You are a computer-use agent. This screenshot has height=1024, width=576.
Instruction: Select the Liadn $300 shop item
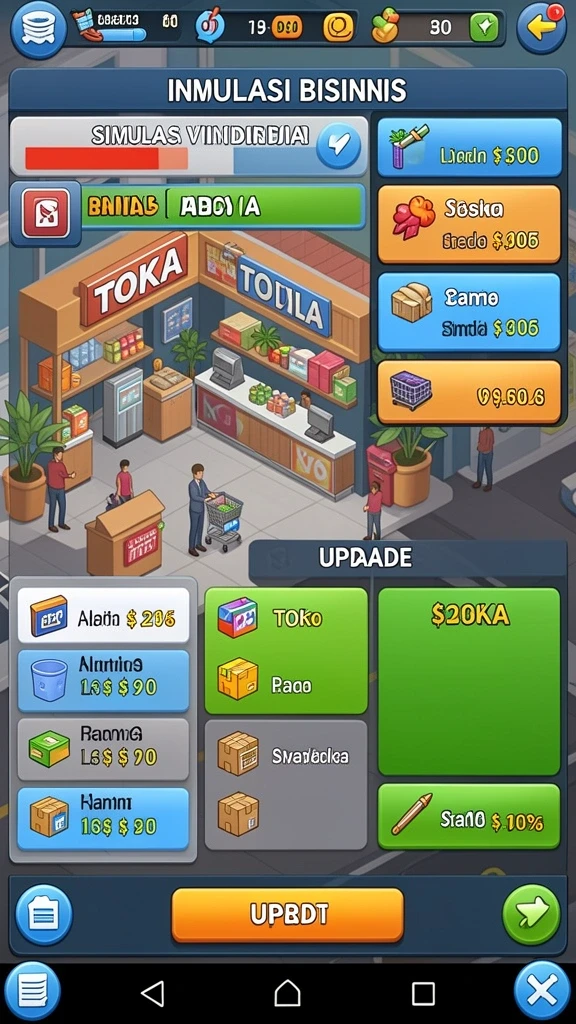(469, 148)
